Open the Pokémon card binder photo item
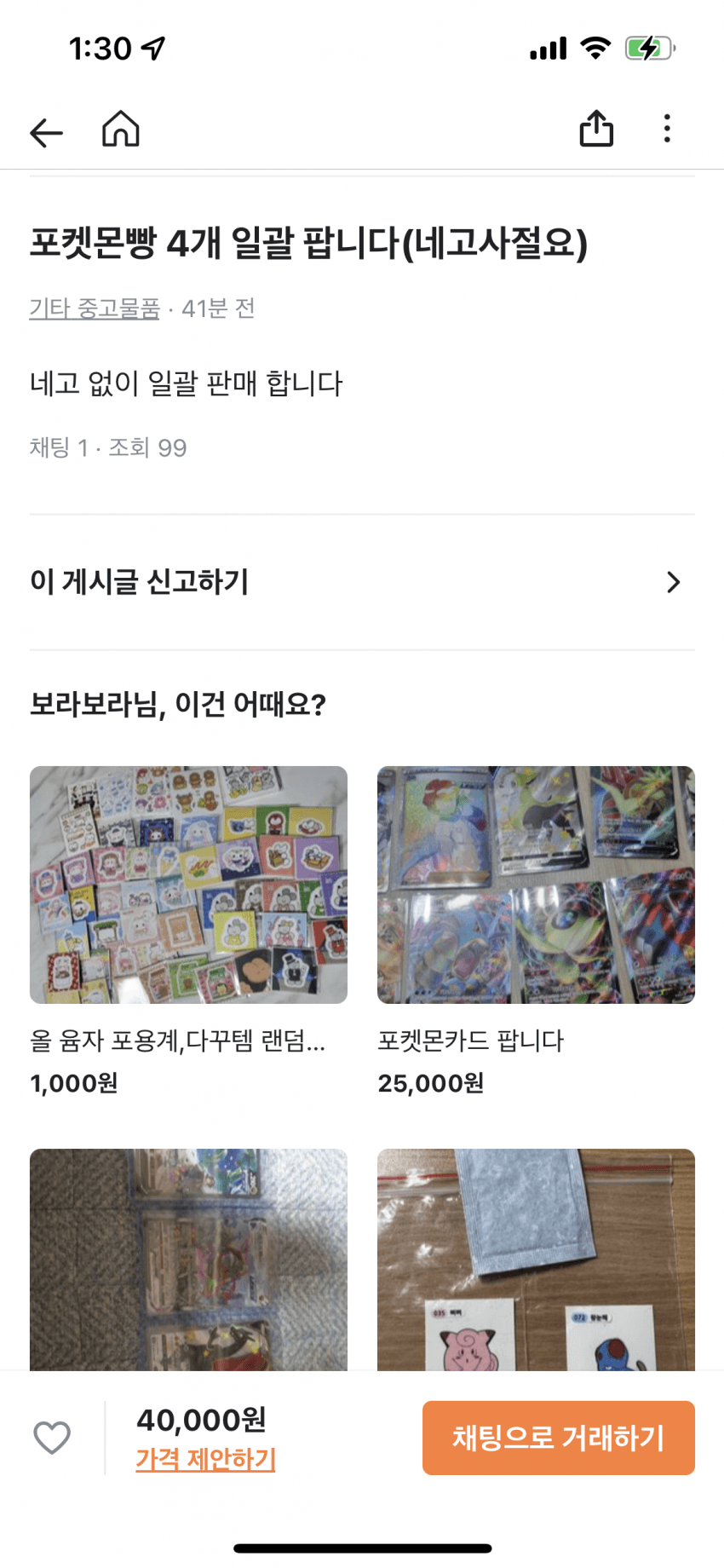 [188, 1258]
